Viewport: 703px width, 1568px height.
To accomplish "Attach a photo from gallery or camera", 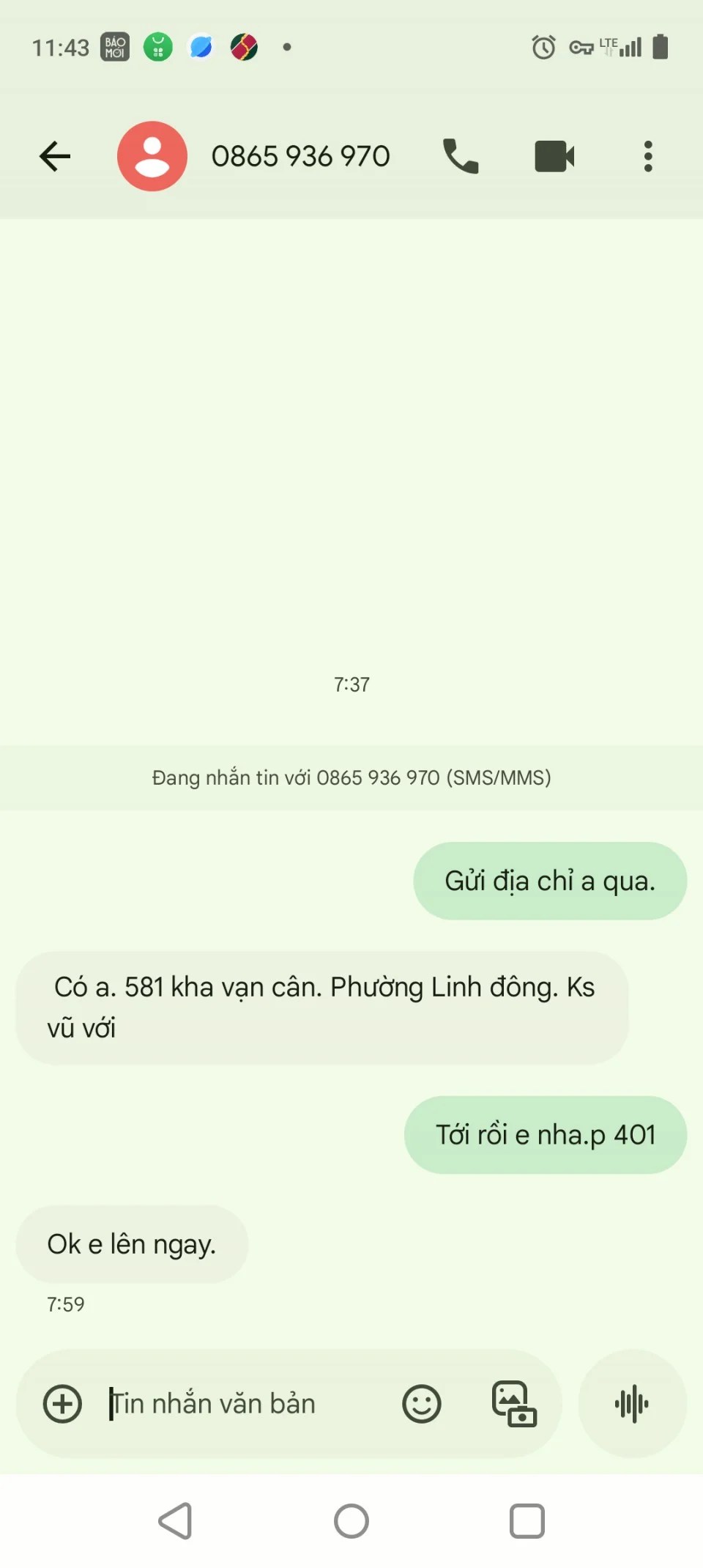I will pos(514,1404).
